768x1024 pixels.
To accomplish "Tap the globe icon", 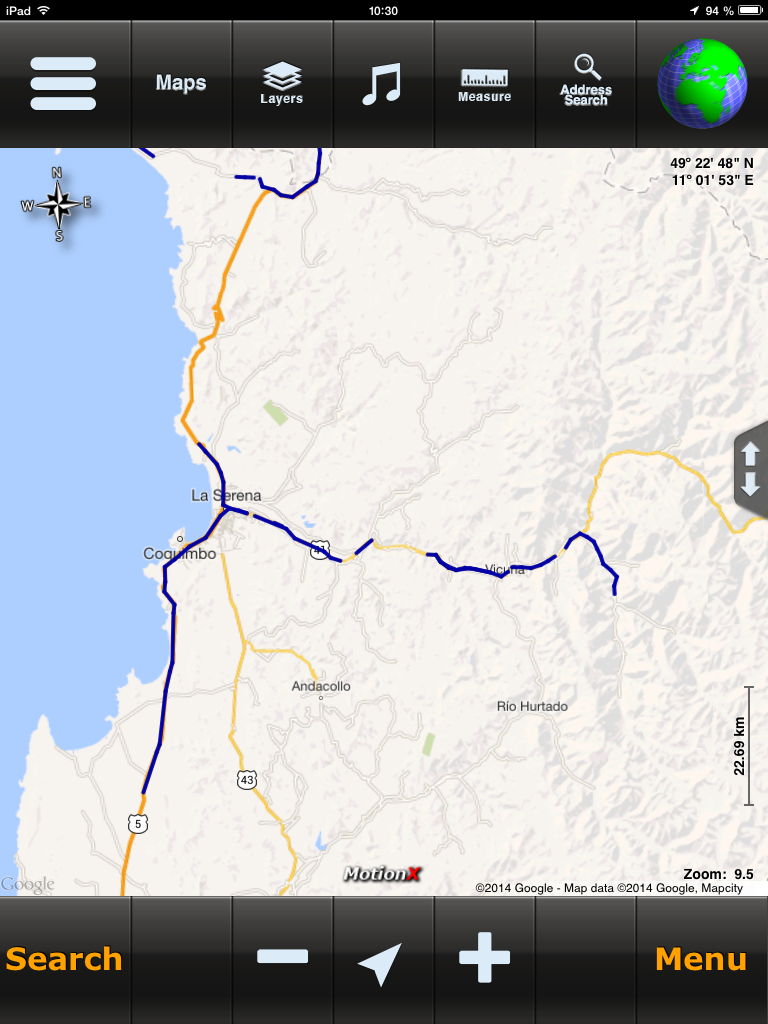I will (x=702, y=84).
